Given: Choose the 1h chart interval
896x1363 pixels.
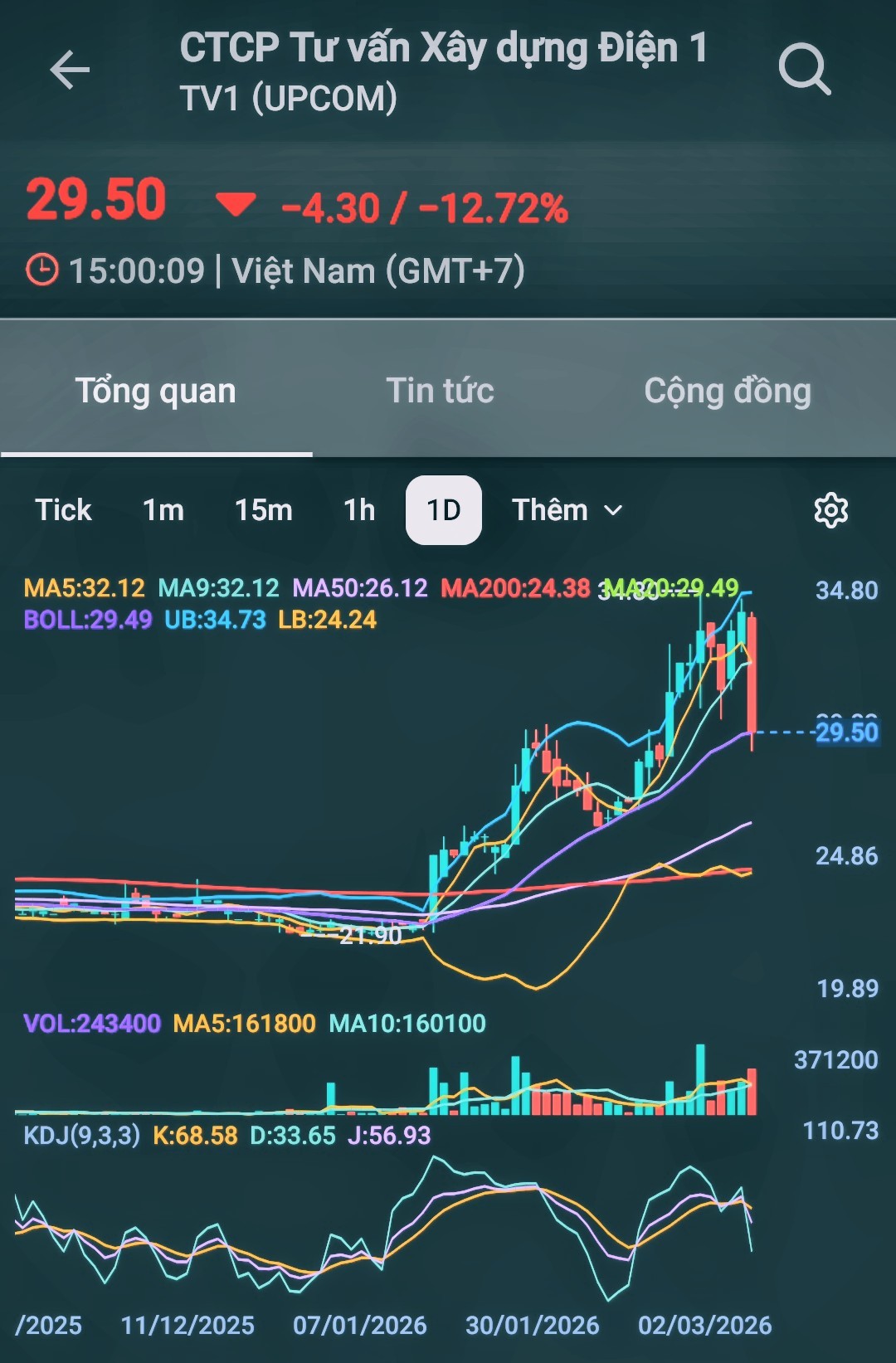Looking at the screenshot, I should (359, 510).
